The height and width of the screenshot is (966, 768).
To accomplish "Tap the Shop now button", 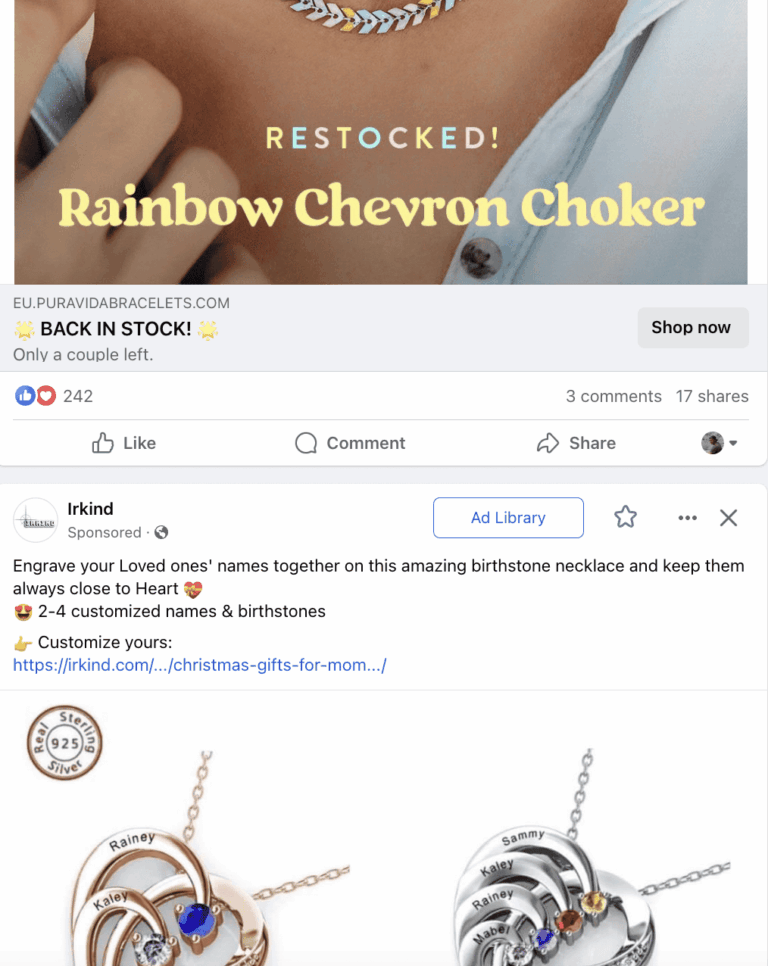I will 692,327.
